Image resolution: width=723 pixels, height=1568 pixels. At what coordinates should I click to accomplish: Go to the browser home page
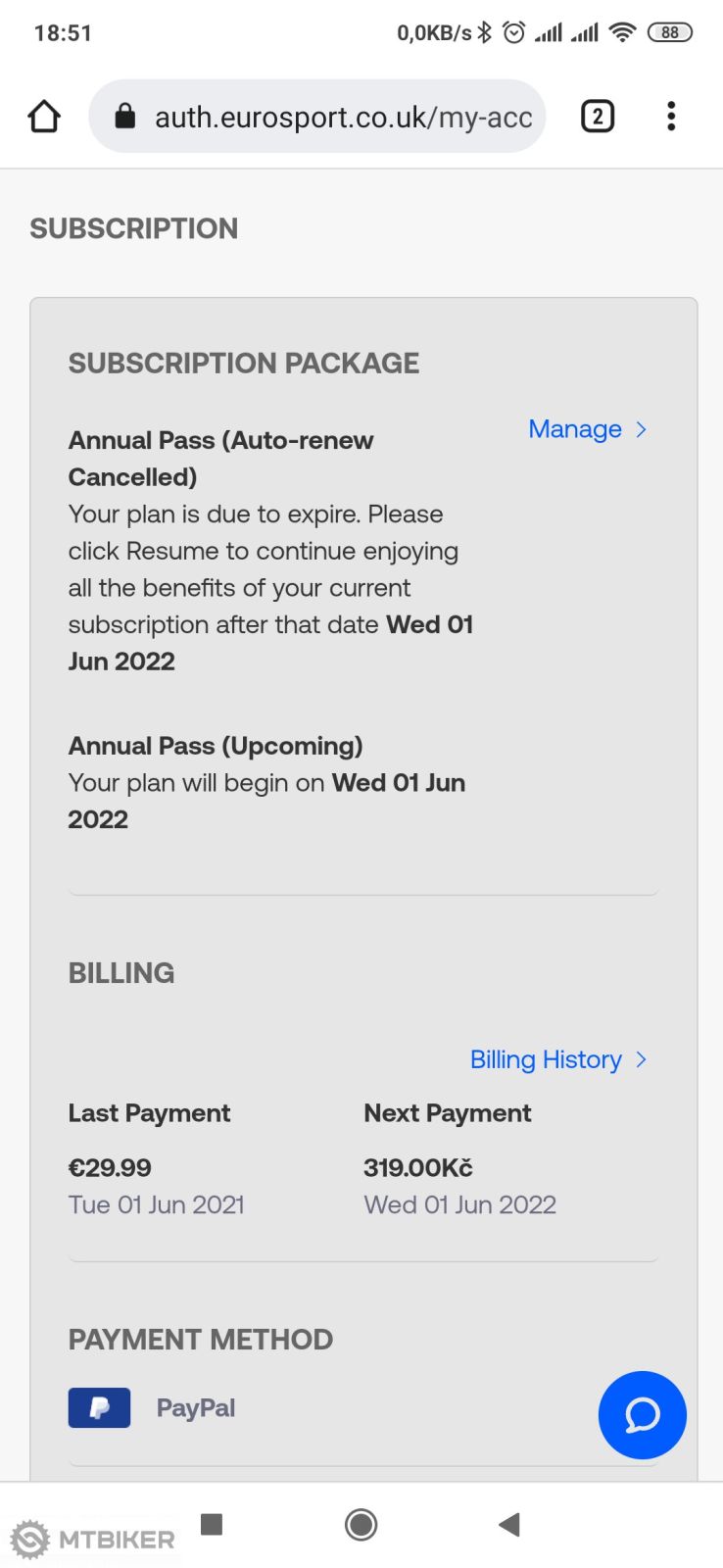44,117
